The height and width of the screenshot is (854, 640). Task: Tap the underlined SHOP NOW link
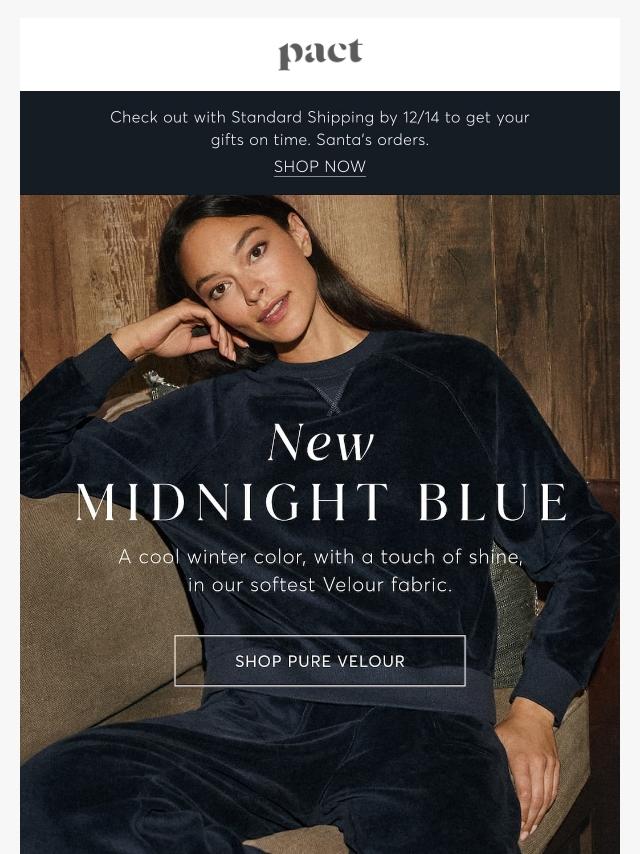(x=320, y=167)
